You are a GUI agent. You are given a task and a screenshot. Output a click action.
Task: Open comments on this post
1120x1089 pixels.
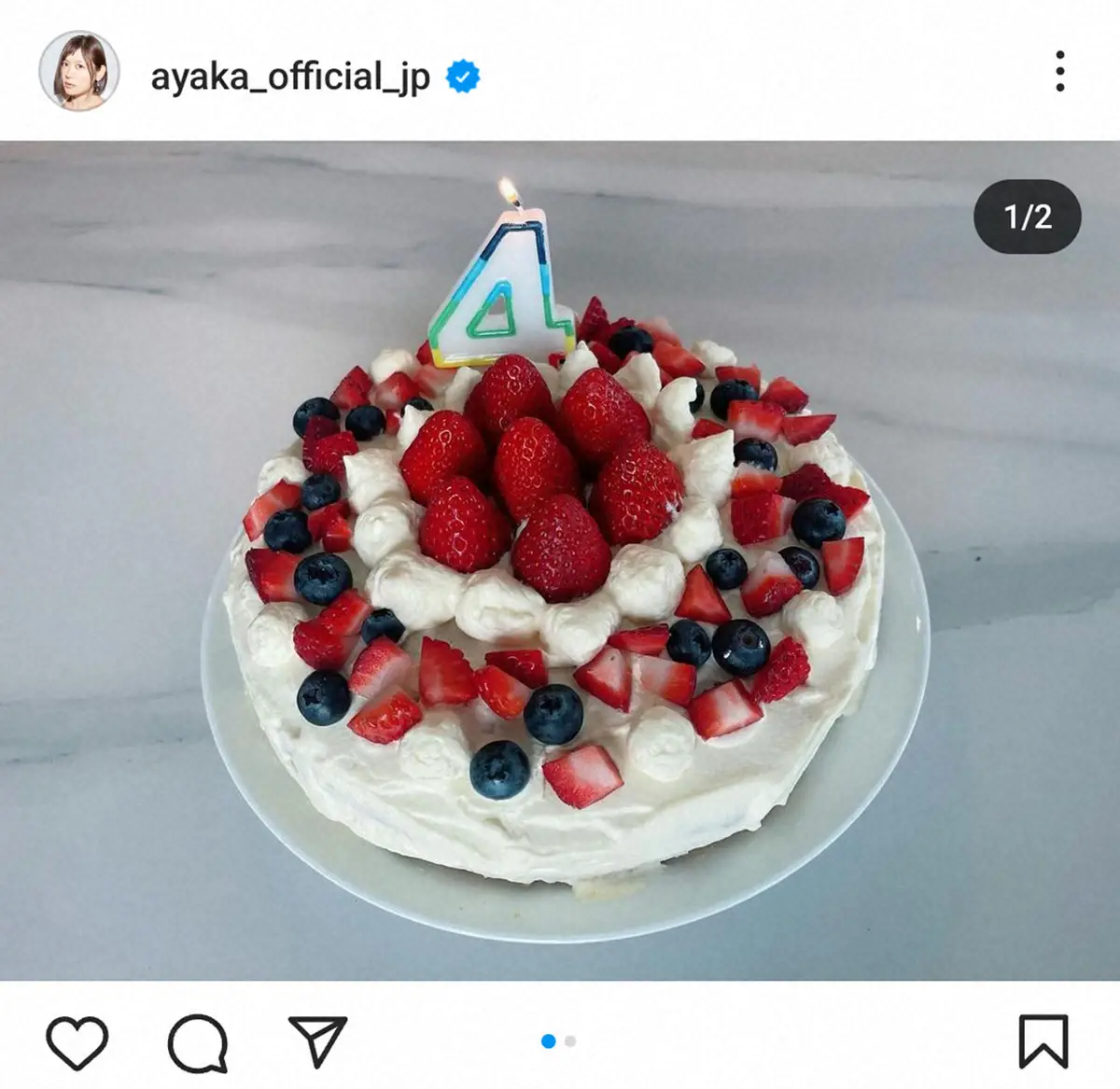point(198,1041)
